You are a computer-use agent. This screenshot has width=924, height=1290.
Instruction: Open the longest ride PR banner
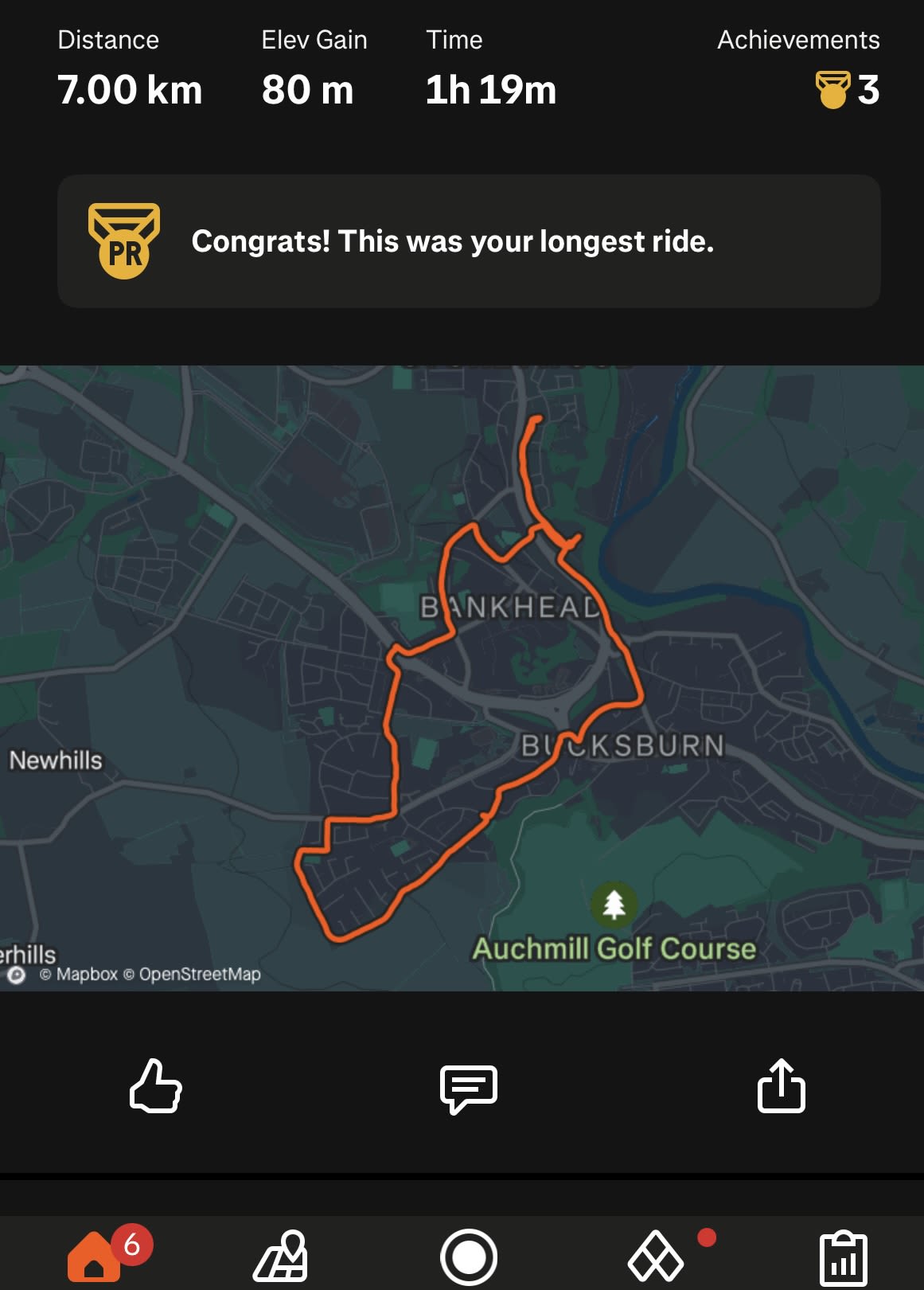tap(469, 241)
